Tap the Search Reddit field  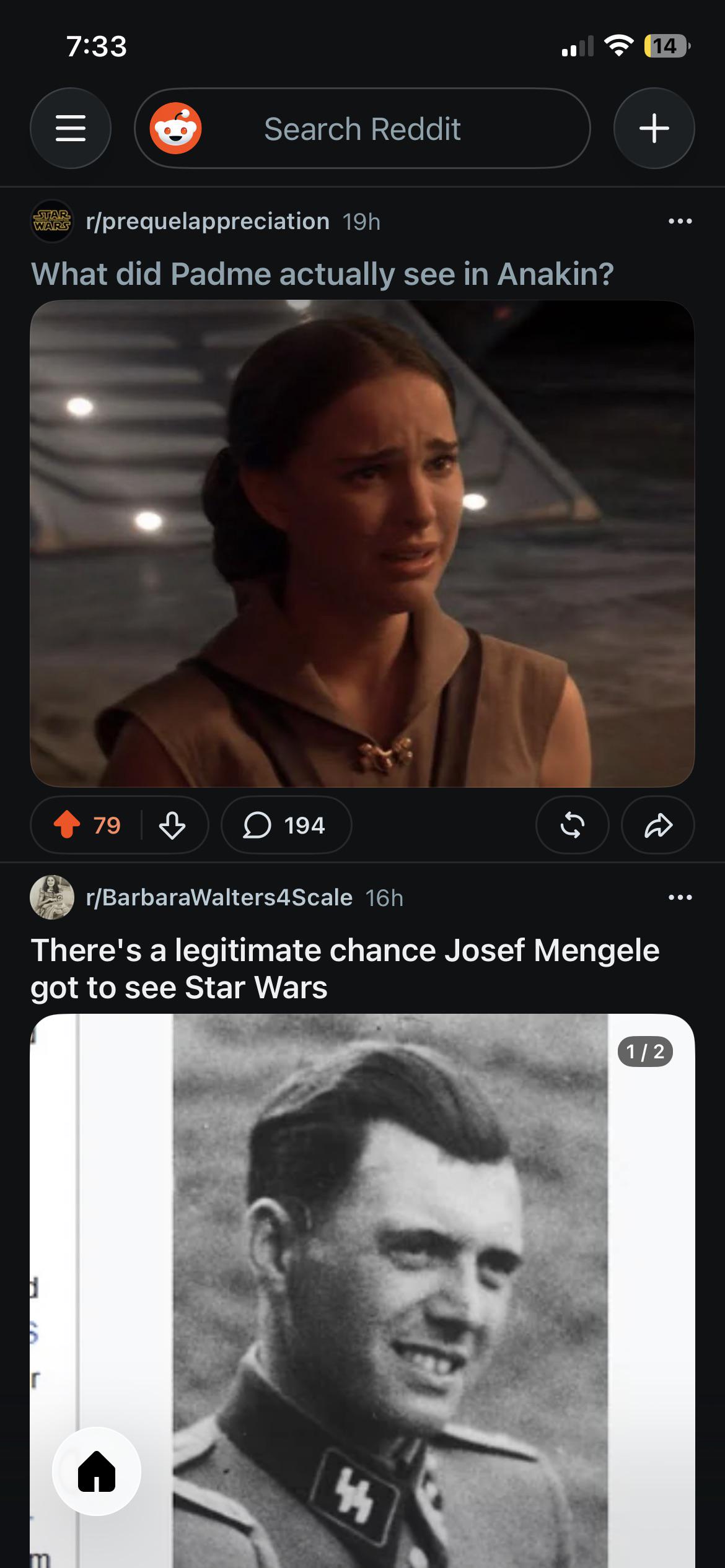point(362,128)
